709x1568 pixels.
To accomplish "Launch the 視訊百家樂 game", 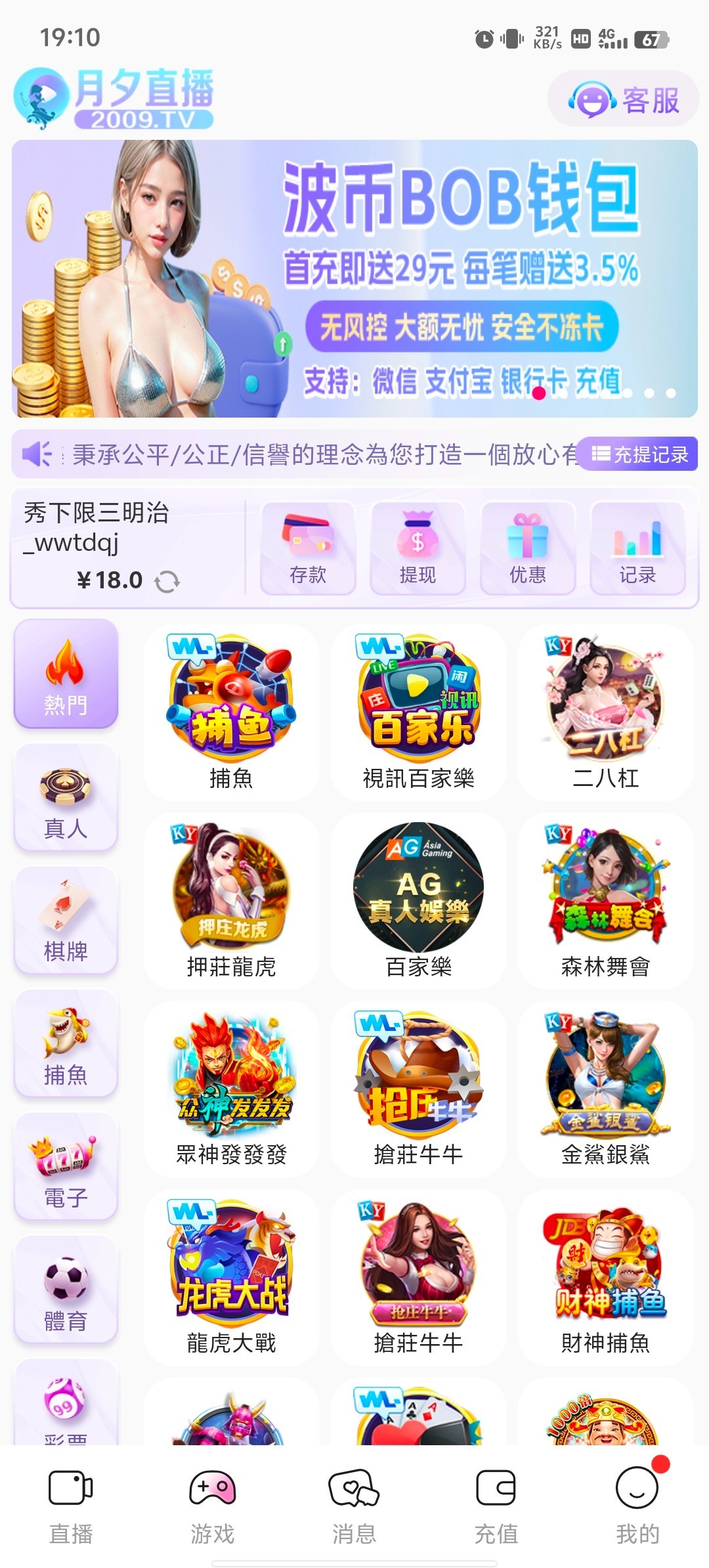I will [418, 712].
